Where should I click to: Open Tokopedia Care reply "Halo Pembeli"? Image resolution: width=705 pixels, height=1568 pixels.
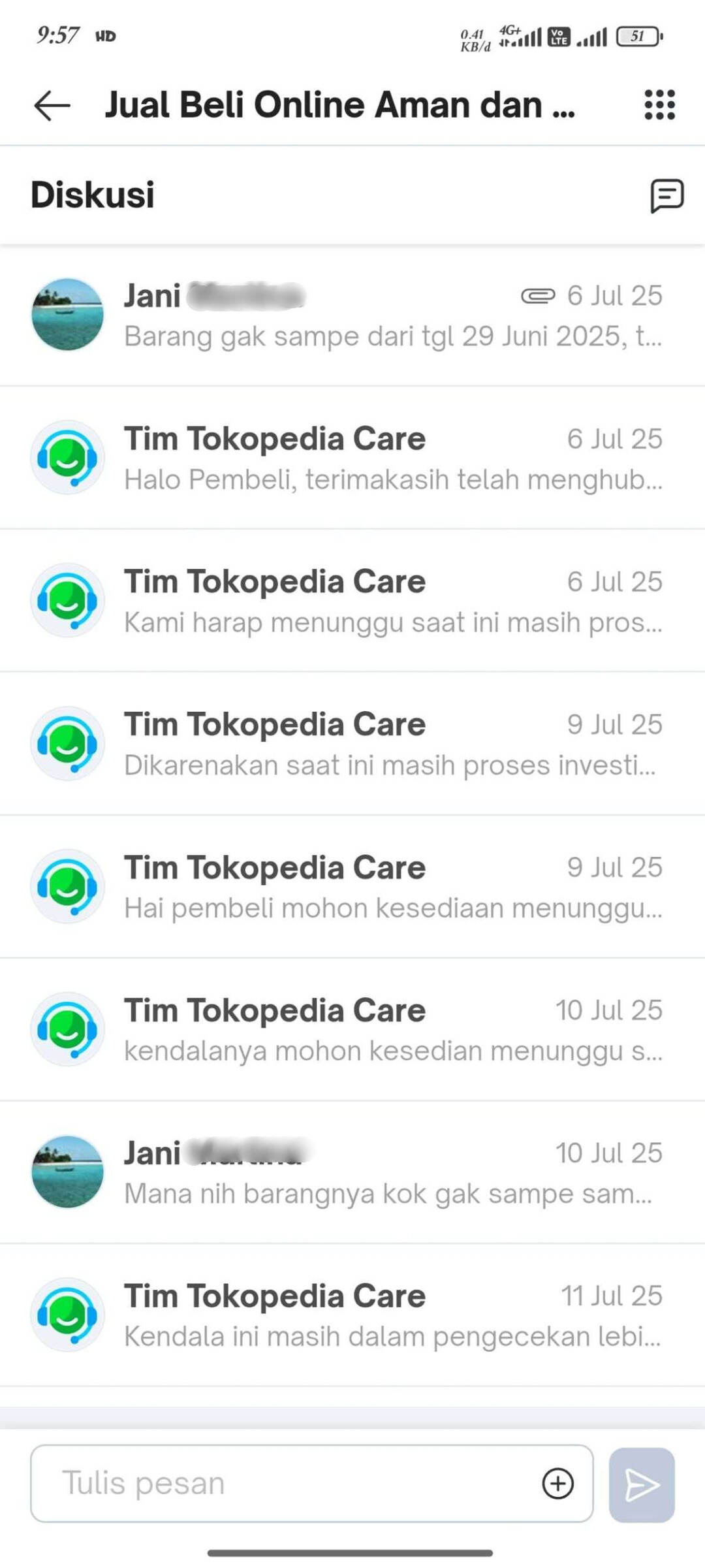(352, 458)
